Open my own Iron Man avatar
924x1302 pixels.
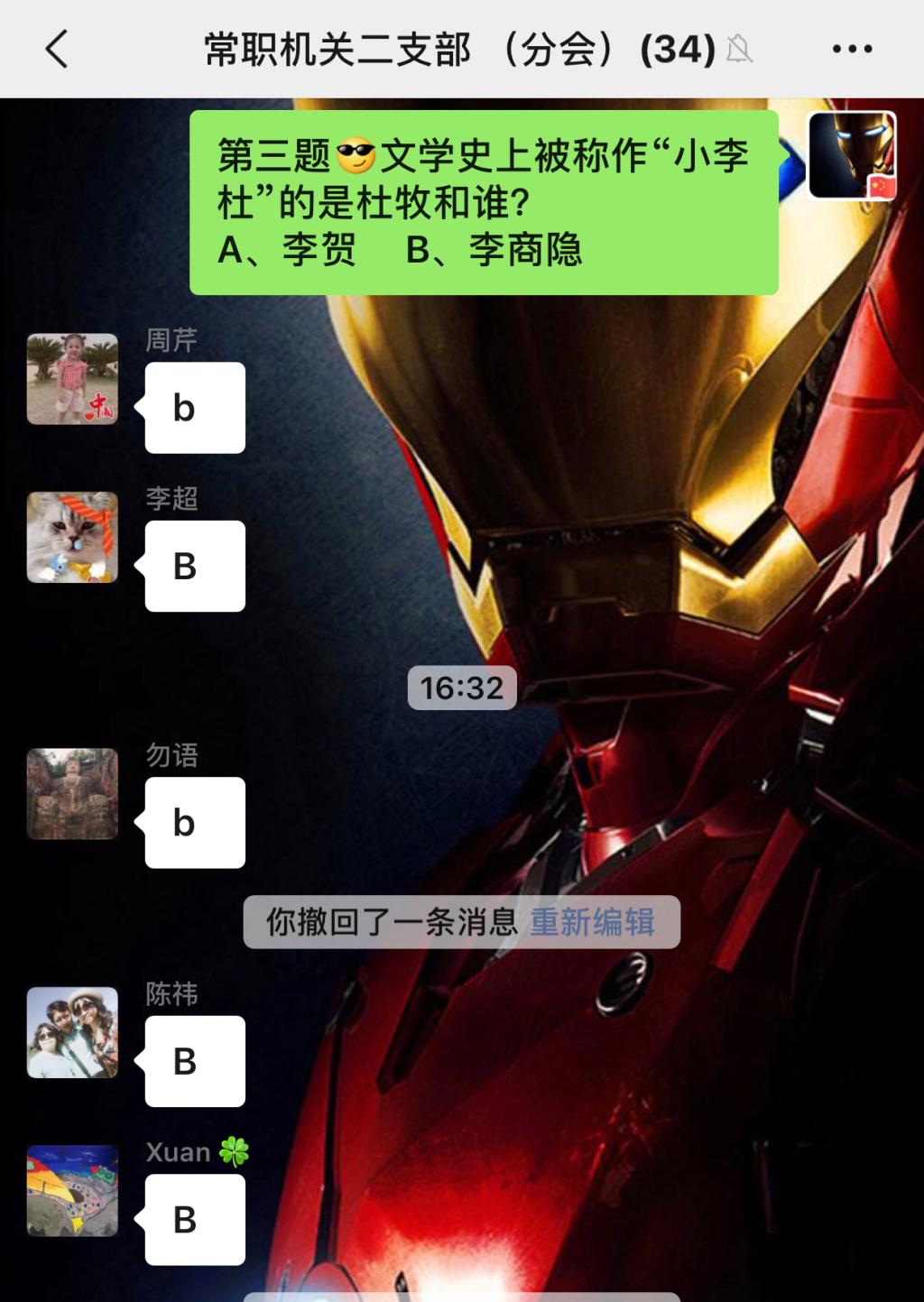[x=852, y=155]
